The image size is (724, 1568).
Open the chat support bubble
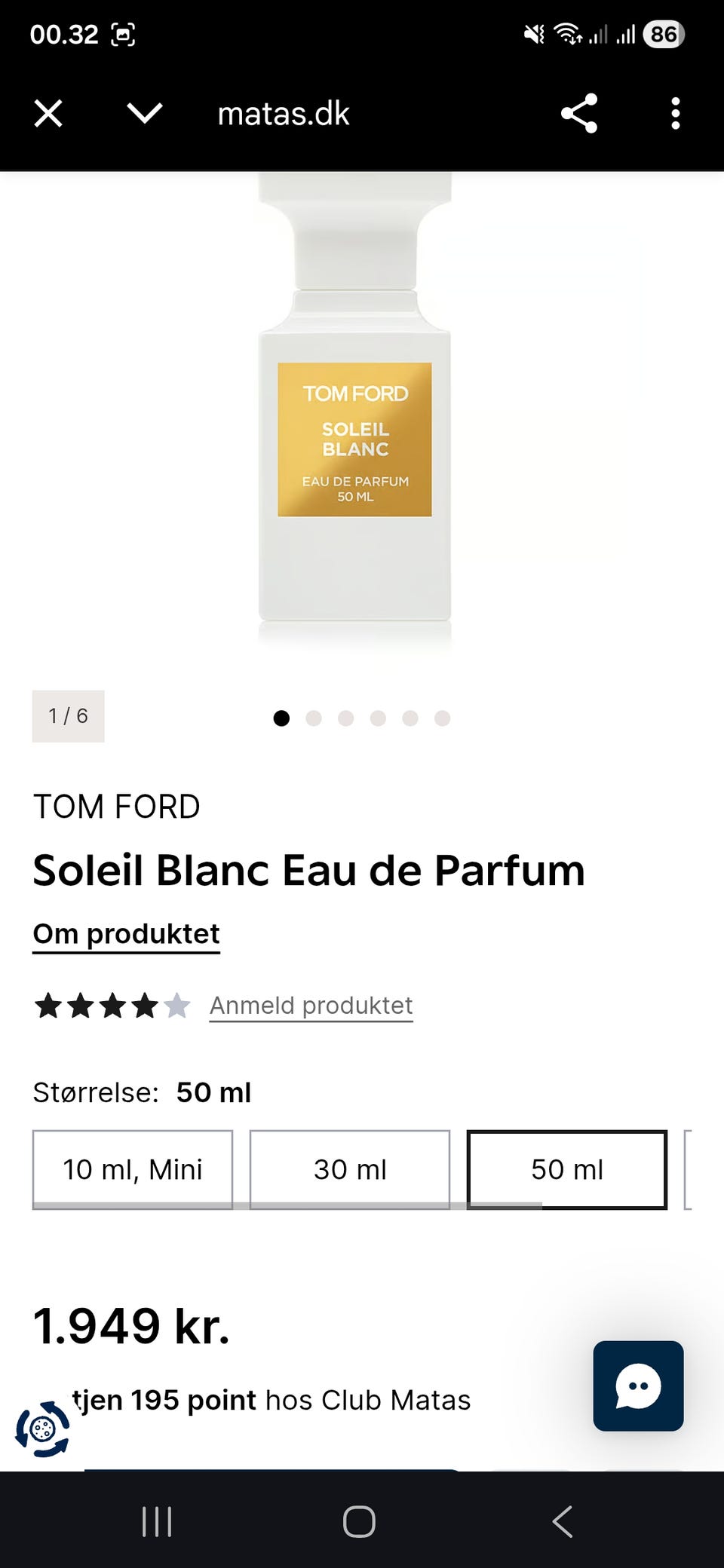click(638, 1386)
